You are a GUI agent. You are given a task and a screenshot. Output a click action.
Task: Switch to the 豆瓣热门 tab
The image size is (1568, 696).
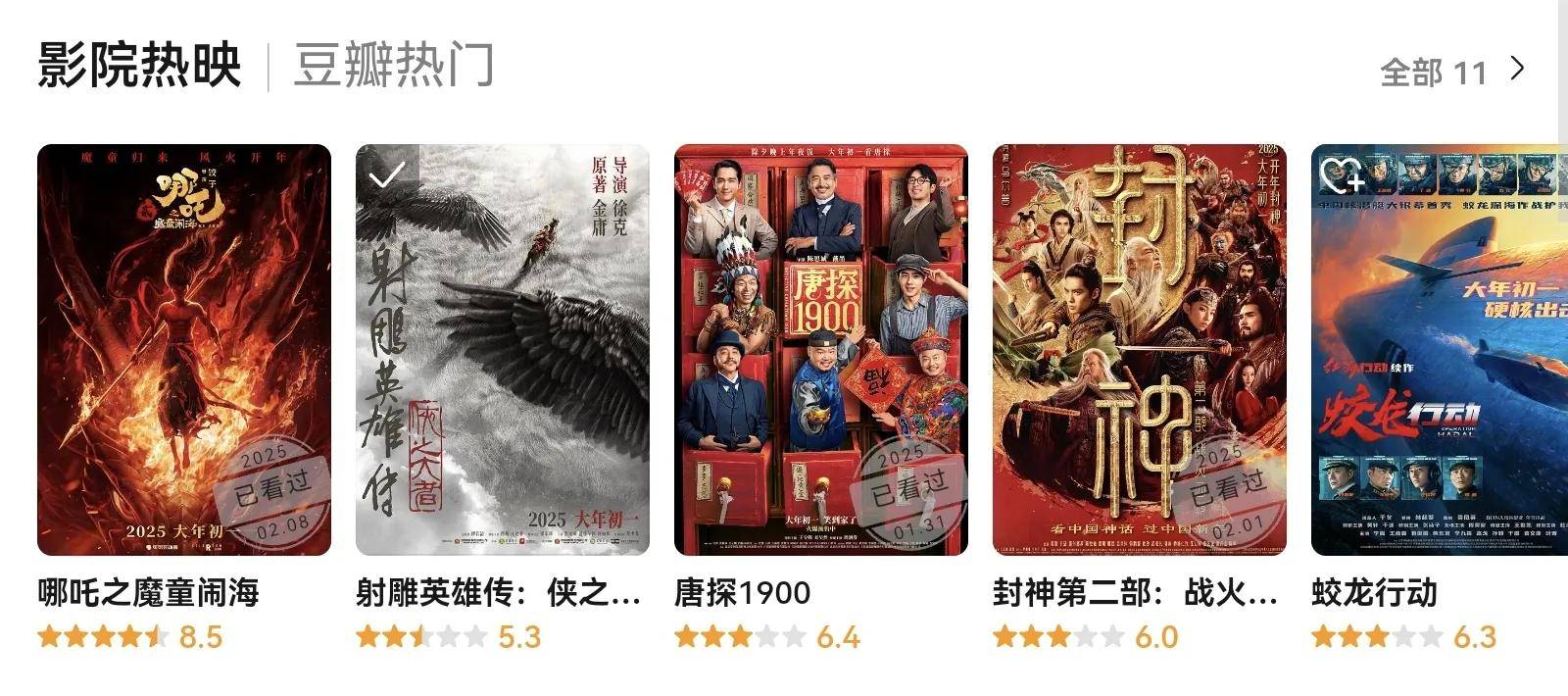click(393, 67)
